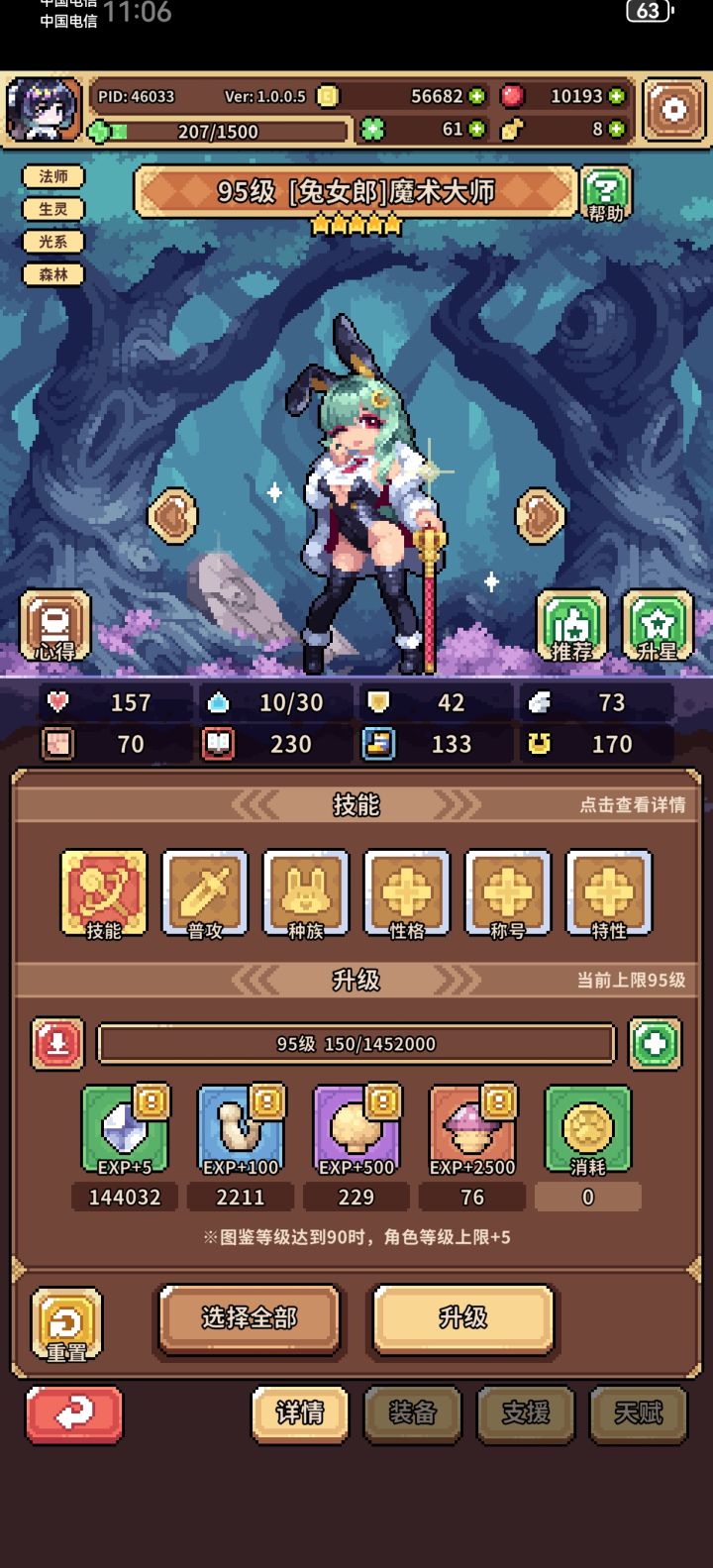Tap the 升星 star-up icon
This screenshot has height=1568, width=713.
(655, 626)
